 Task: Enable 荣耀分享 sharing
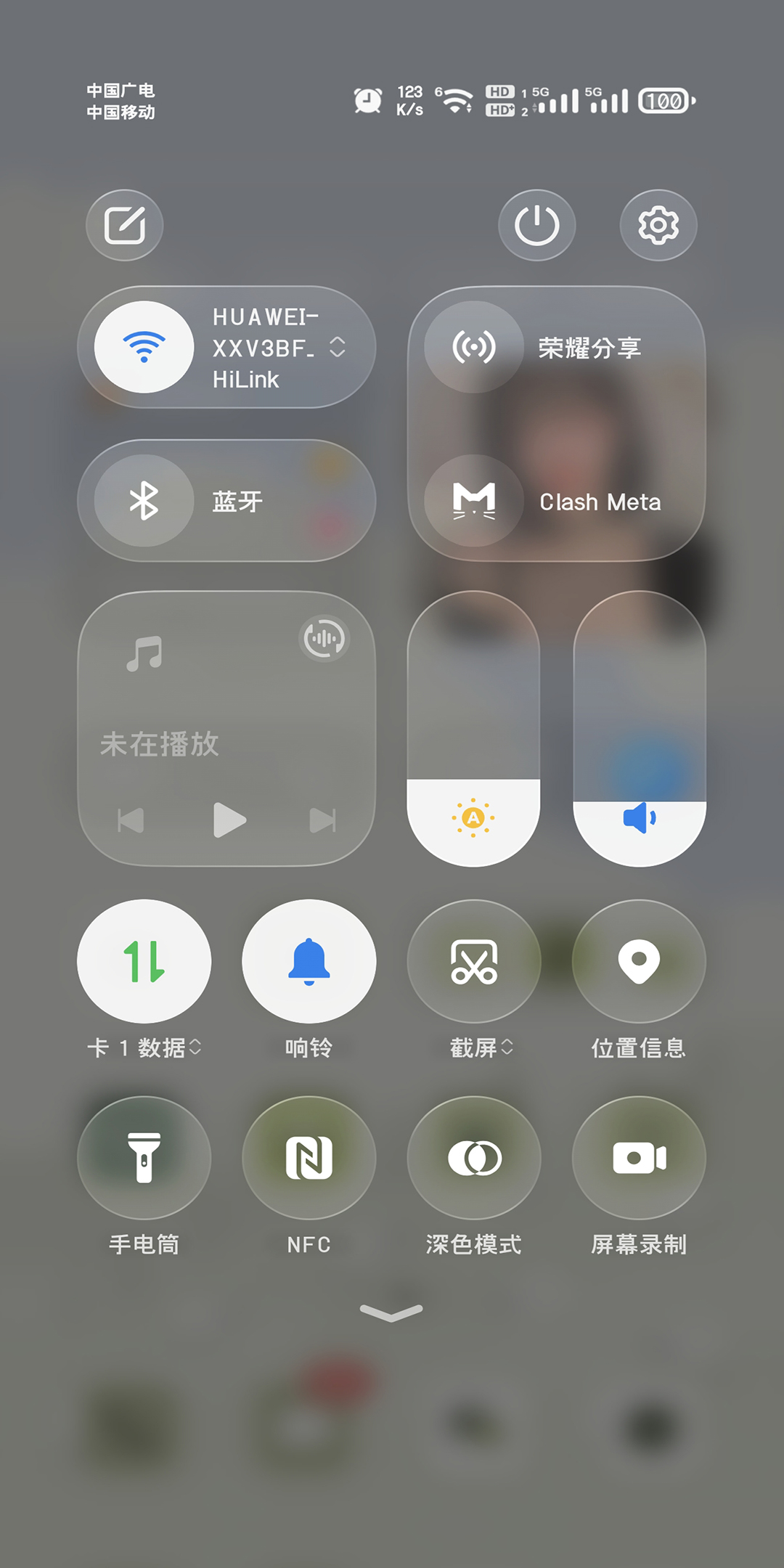[x=474, y=347]
